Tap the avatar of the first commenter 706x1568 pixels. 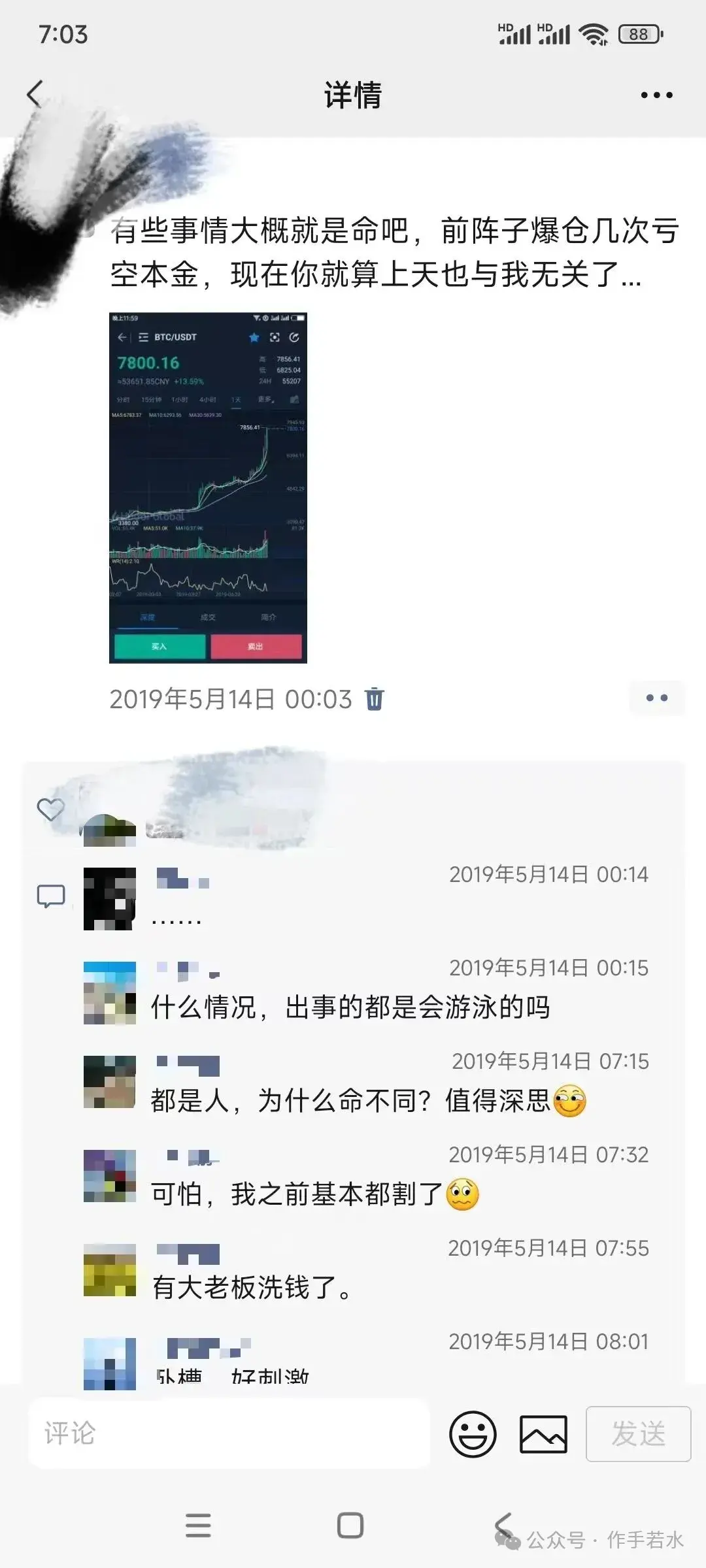click(109, 897)
